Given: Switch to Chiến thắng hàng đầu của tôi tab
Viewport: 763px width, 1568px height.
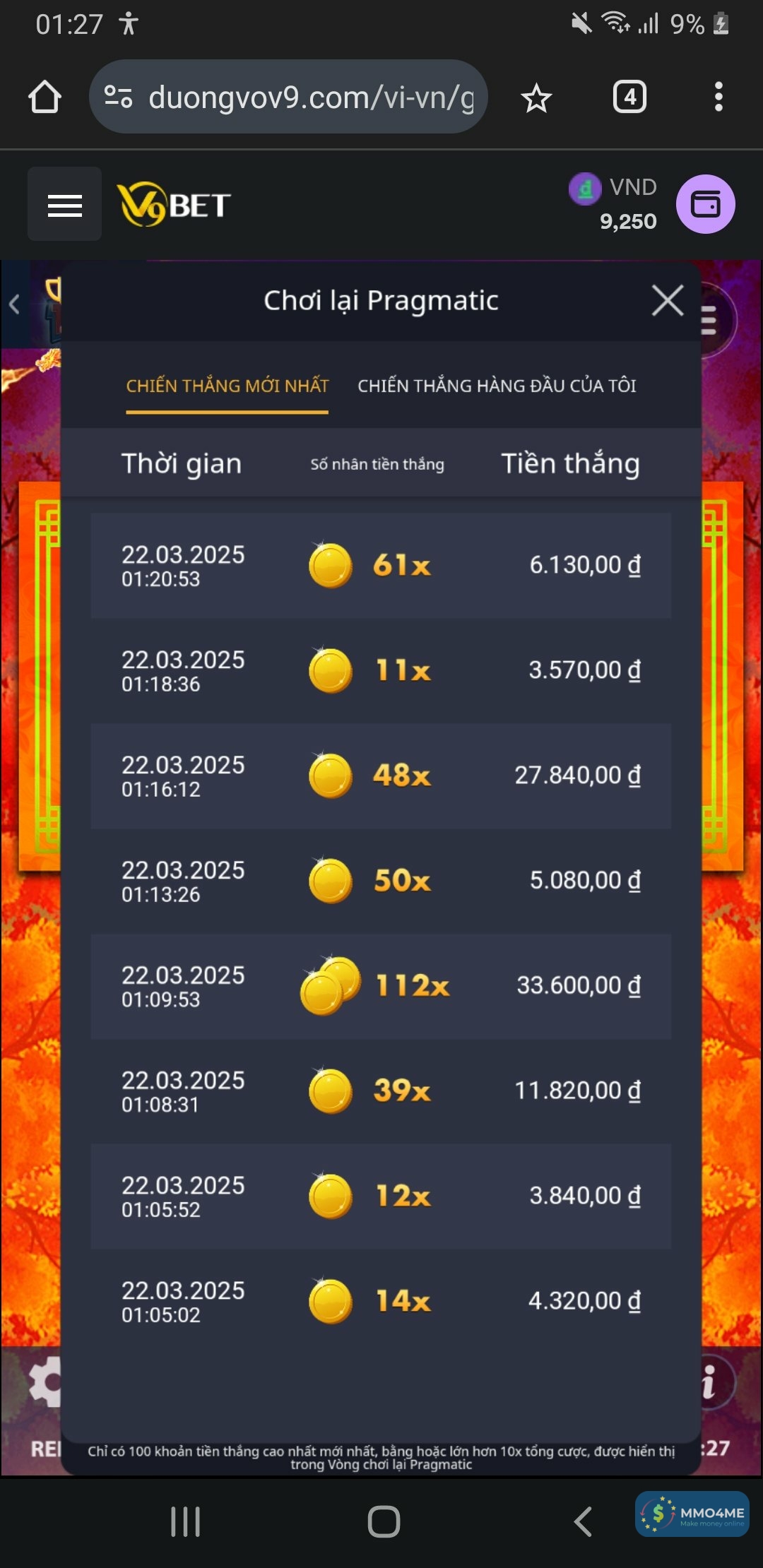Looking at the screenshot, I should coord(497,386).
